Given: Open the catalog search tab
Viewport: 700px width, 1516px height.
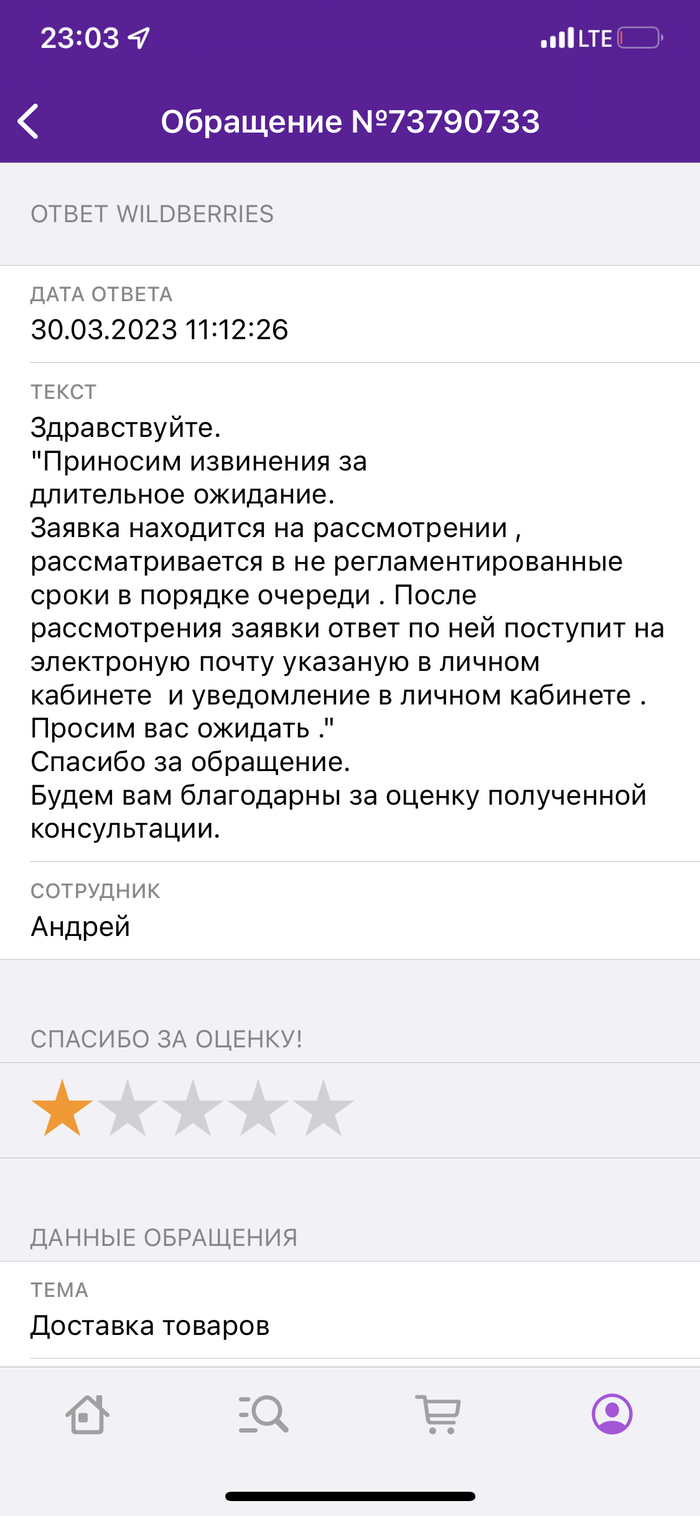Looking at the screenshot, I should (x=263, y=1414).
